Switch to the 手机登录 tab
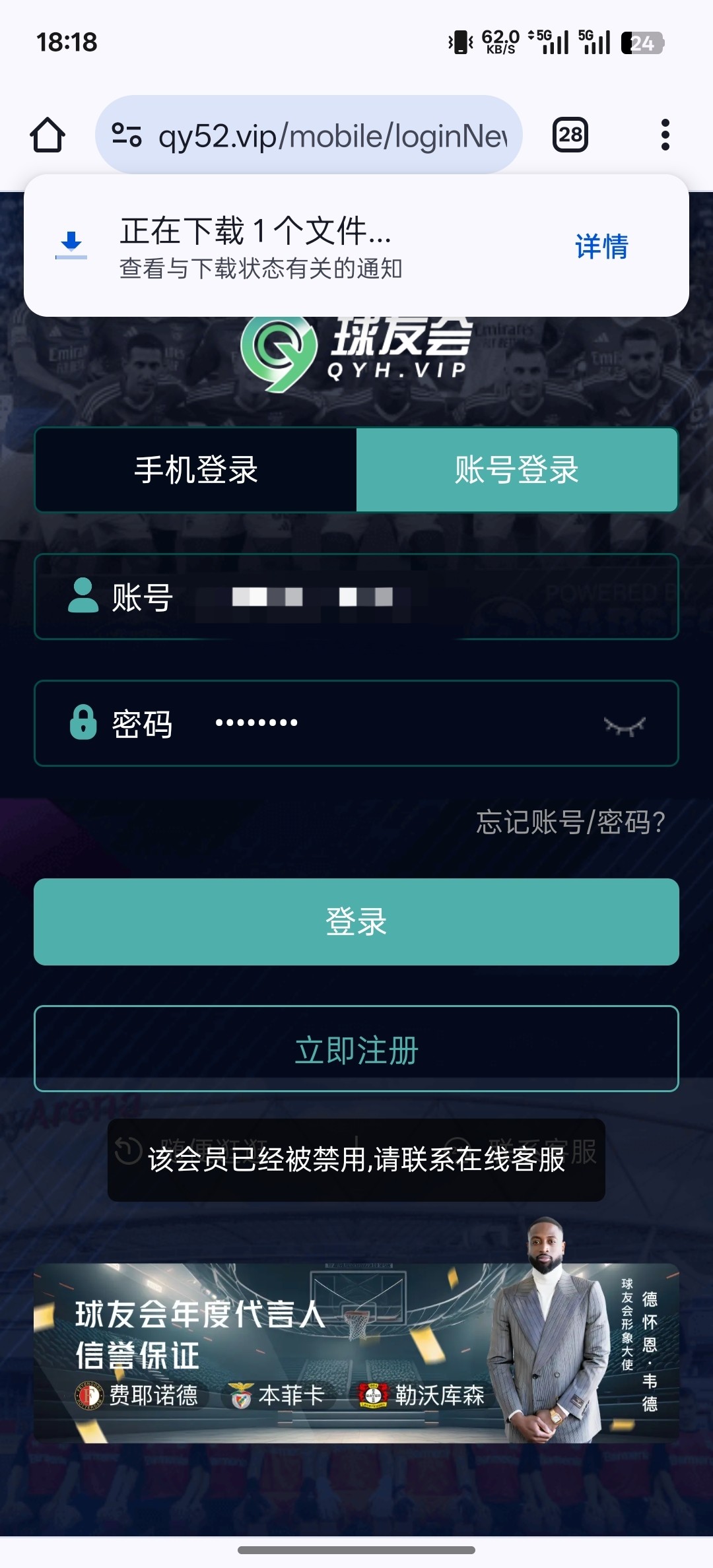This screenshot has width=713, height=1568. pyautogui.click(x=196, y=470)
